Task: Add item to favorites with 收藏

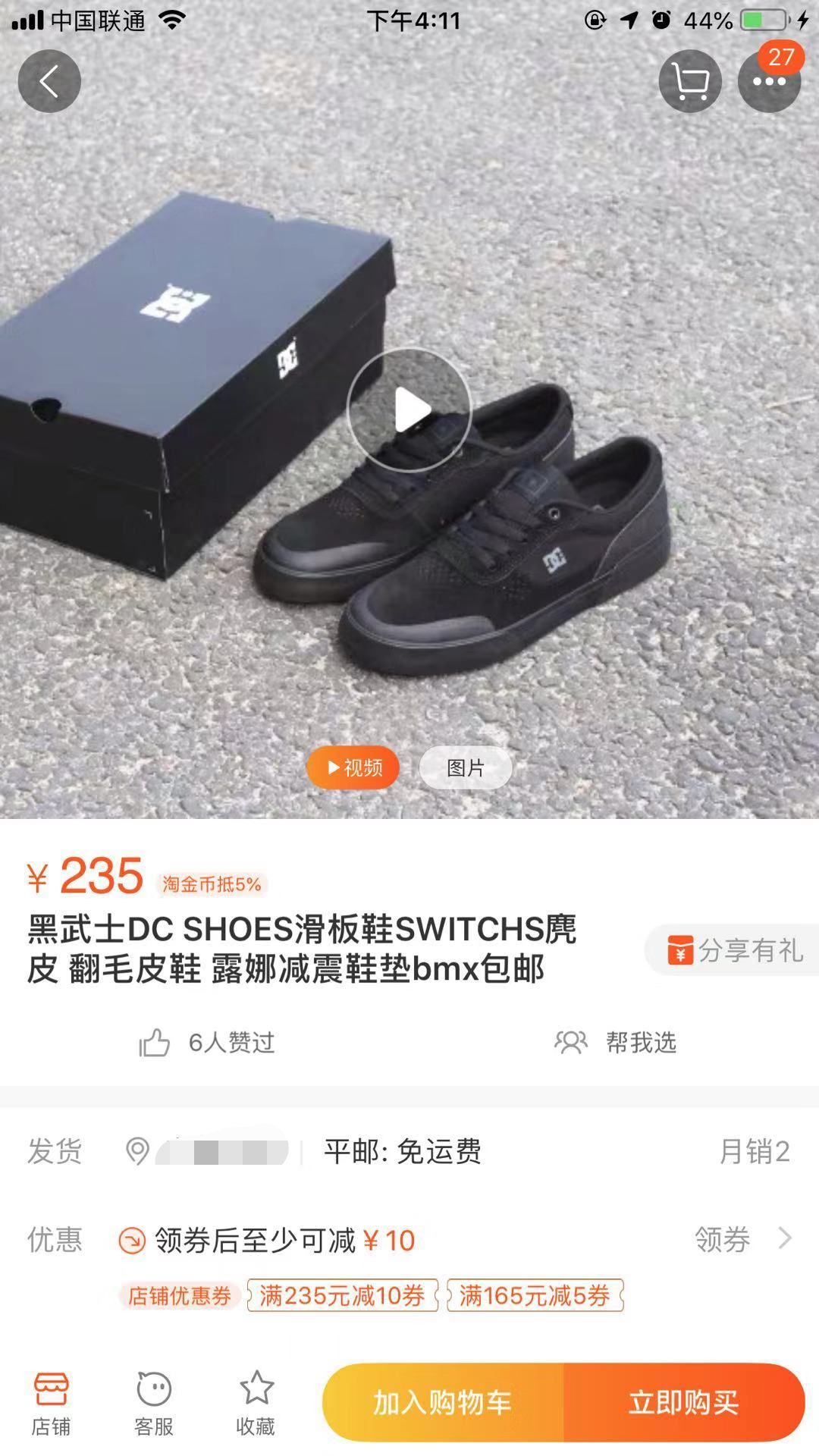Action: click(x=256, y=1403)
